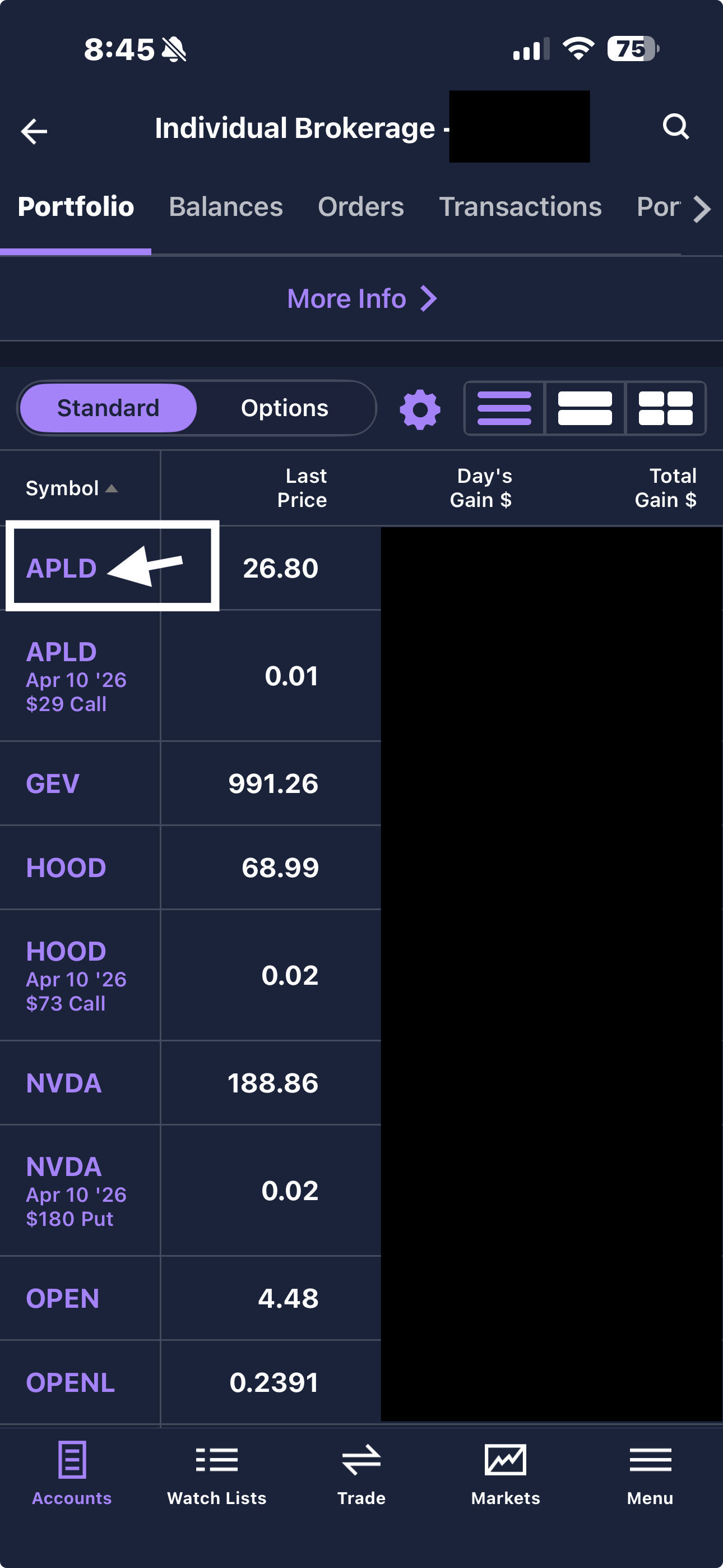The width and height of the screenshot is (723, 1568).
Task: Expand hidden tabs with right chevron
Action: (702, 208)
